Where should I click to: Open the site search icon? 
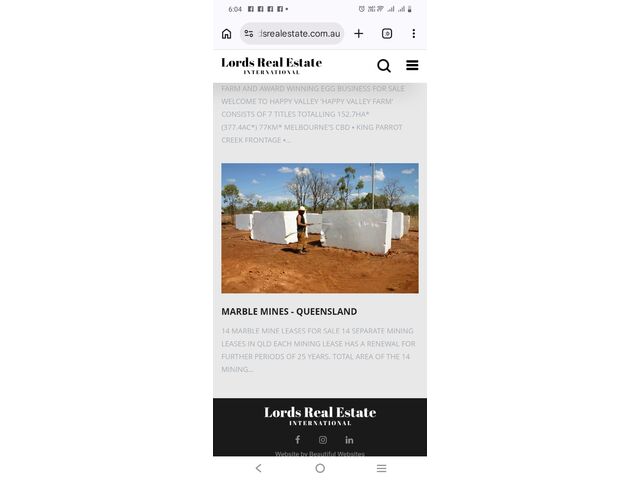384,66
